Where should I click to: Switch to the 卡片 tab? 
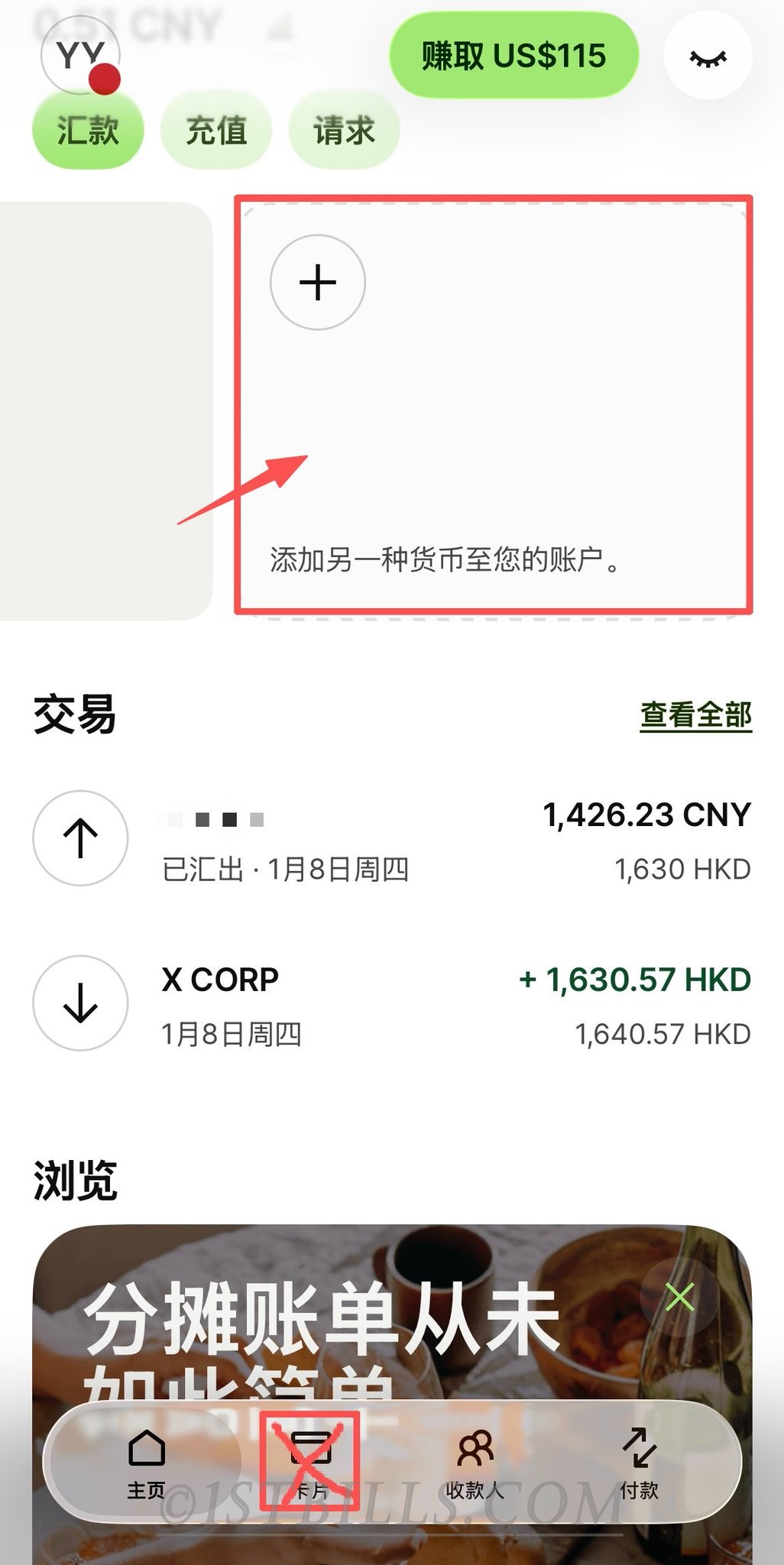310,1463
